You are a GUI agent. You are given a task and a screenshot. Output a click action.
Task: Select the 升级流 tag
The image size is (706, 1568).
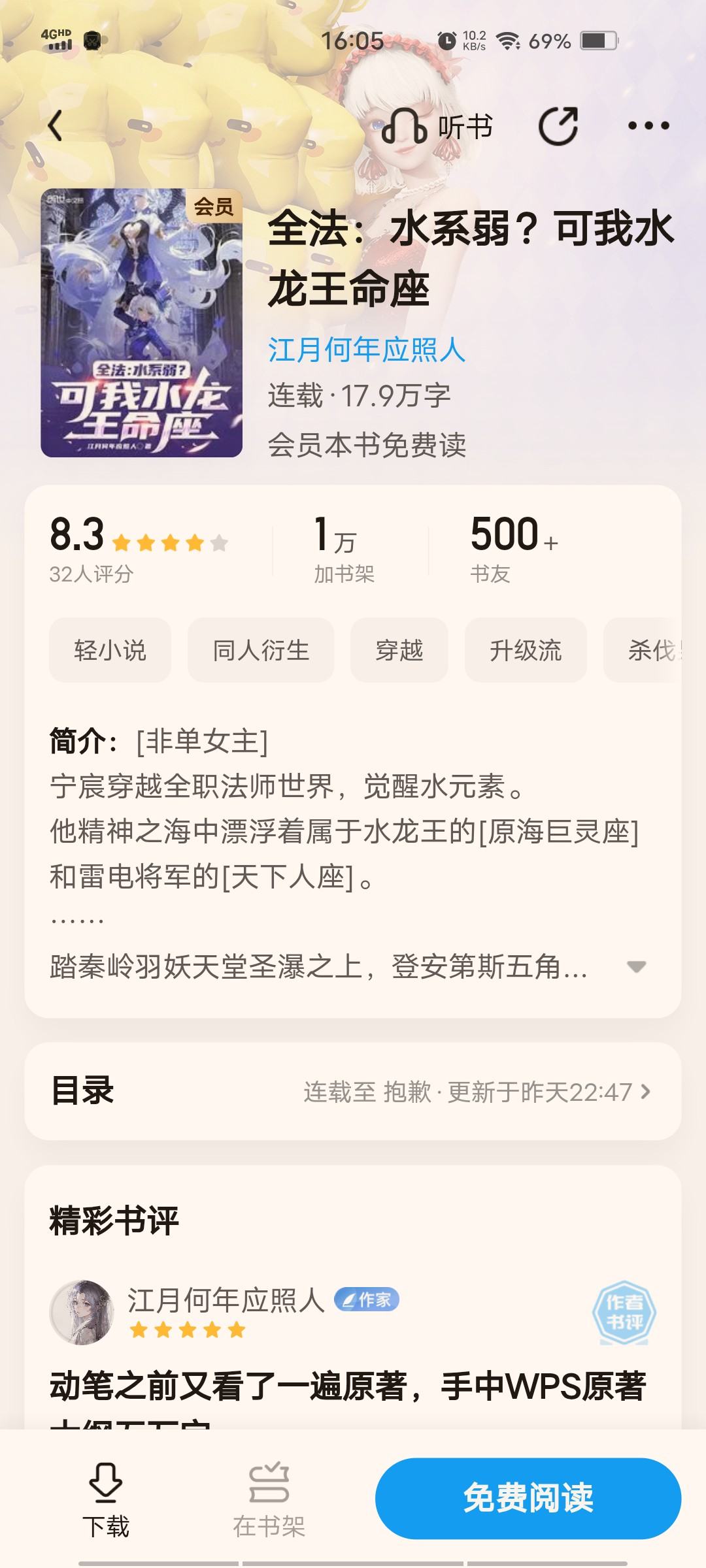click(526, 650)
